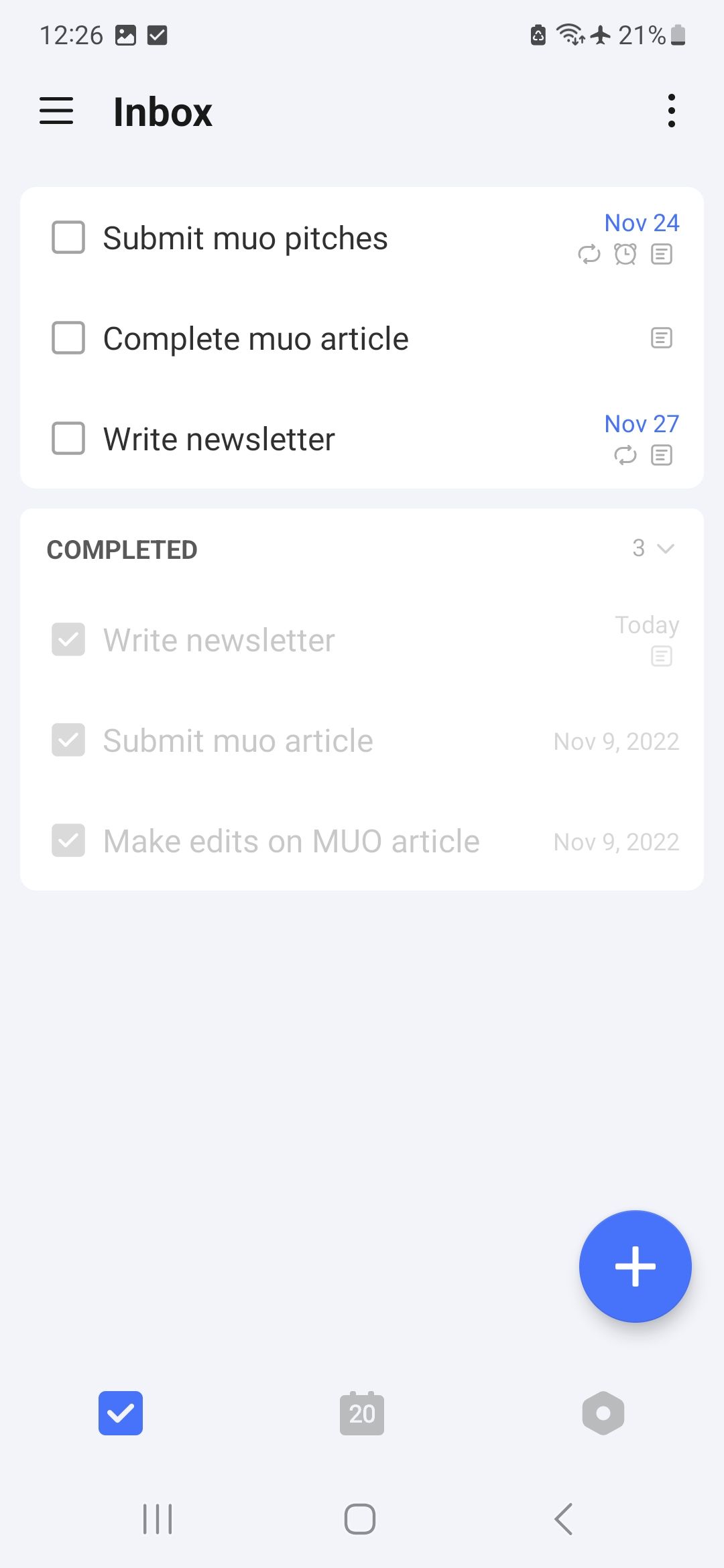The image size is (724, 1568).
Task: Select the tasks checkmark tab
Action: pyautogui.click(x=121, y=1413)
